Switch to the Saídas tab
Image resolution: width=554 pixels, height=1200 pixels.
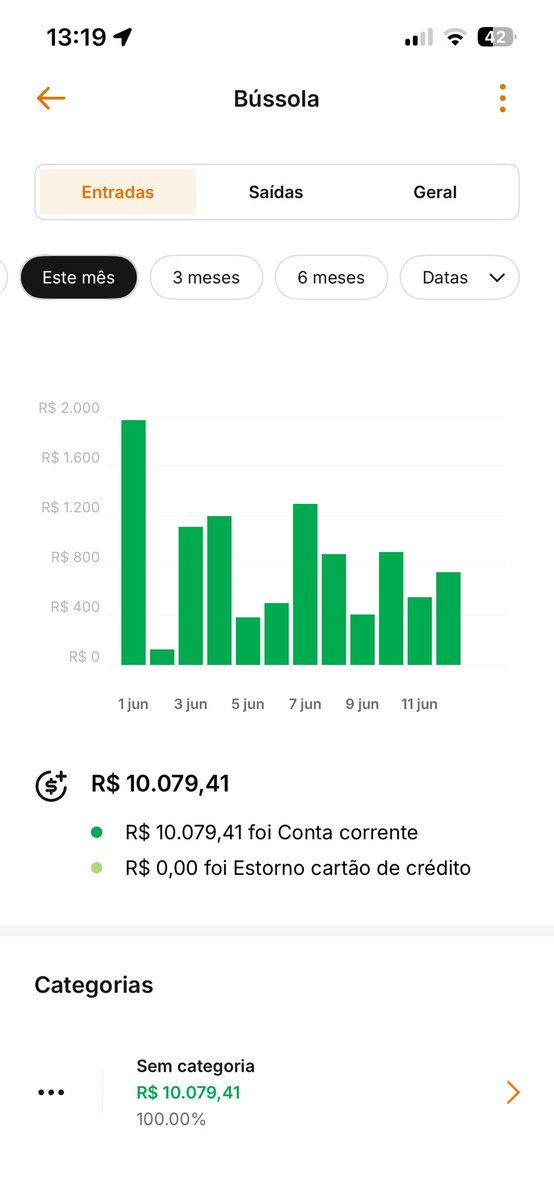(276, 192)
